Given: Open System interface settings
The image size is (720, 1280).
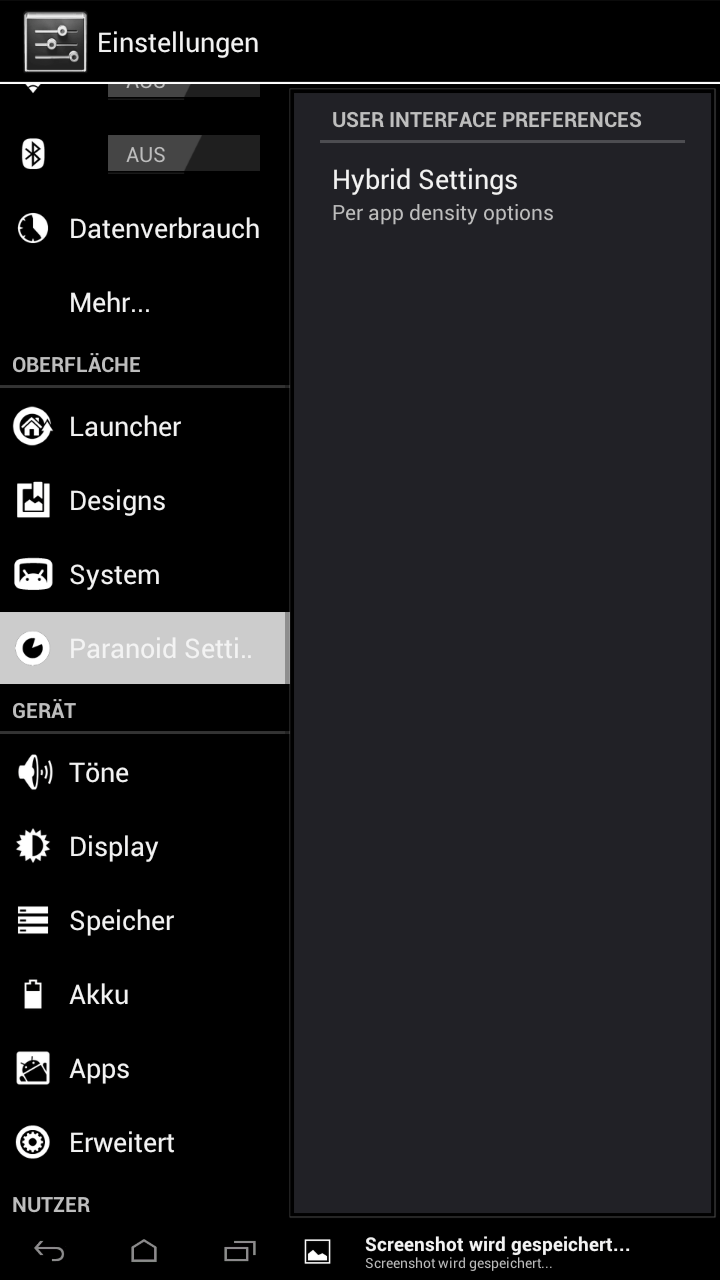Looking at the screenshot, I should (144, 575).
